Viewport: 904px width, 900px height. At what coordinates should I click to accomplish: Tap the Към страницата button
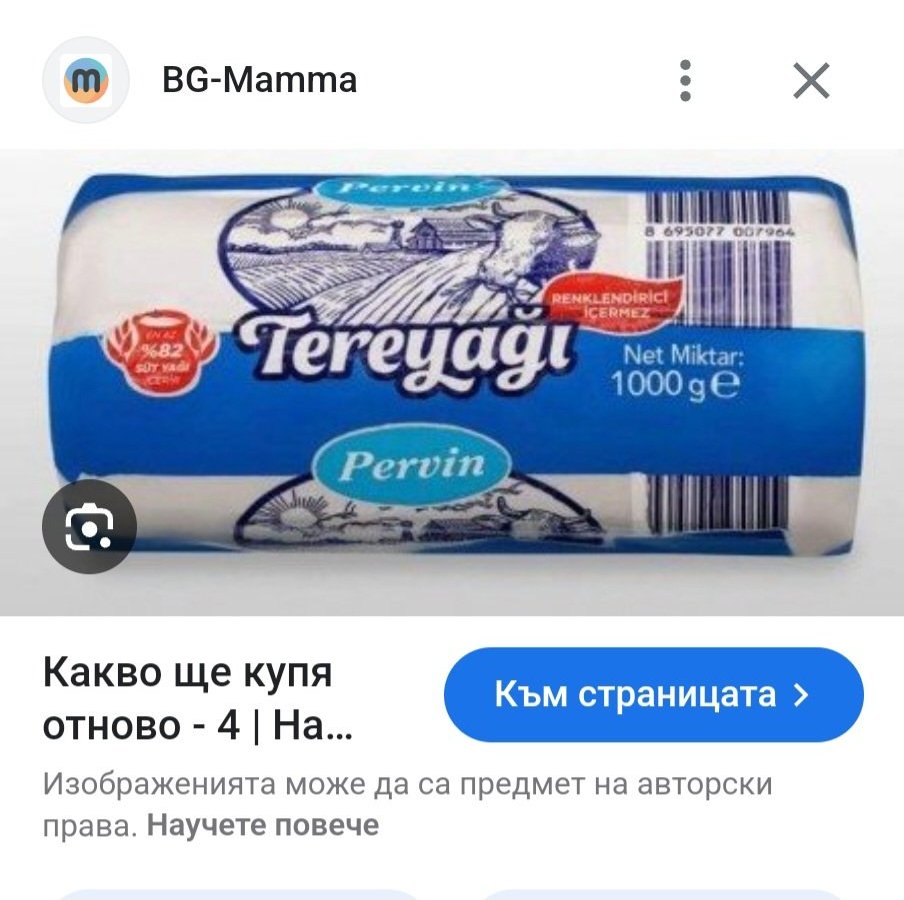[x=652, y=695]
